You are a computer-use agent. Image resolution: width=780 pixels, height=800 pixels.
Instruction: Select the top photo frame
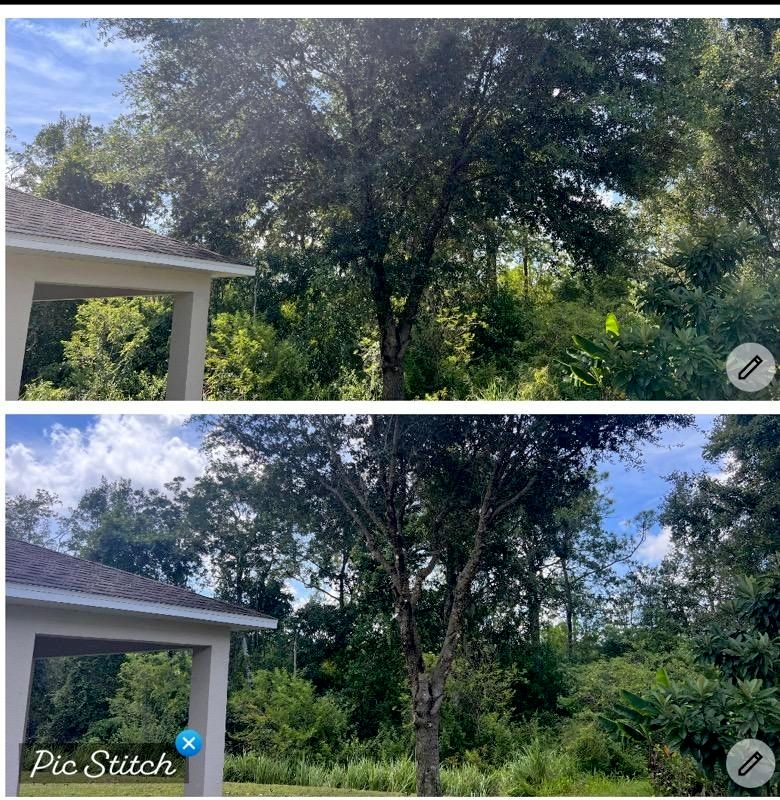coord(390,208)
